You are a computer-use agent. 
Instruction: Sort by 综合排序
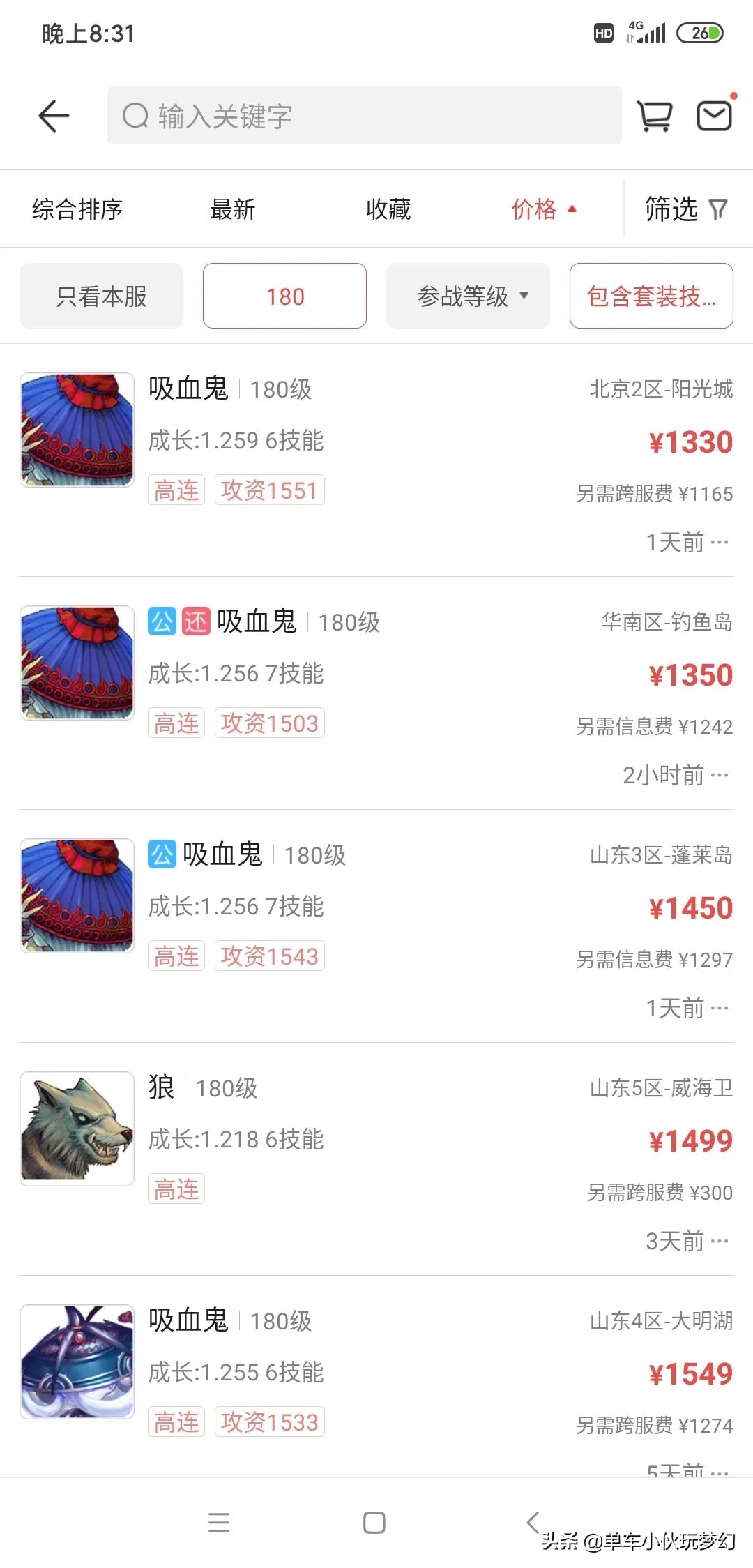tap(77, 209)
